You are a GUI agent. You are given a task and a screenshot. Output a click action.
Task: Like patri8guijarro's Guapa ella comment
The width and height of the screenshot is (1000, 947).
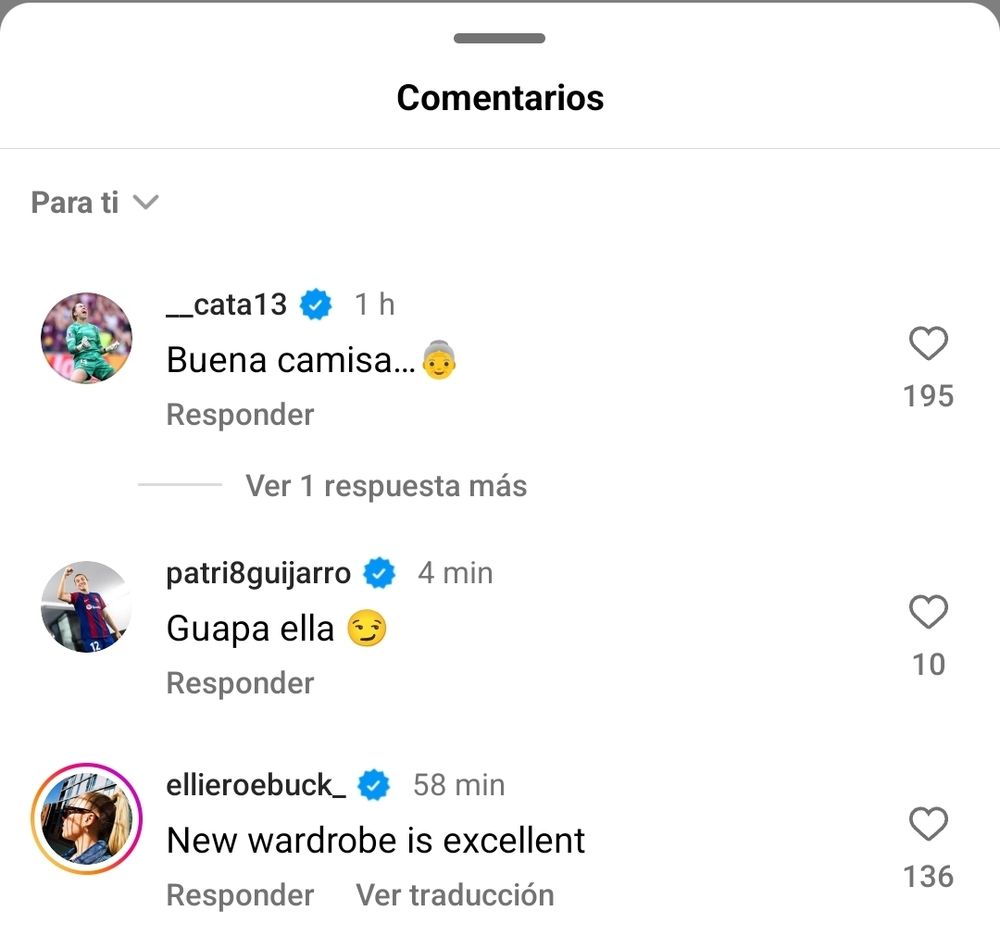tap(928, 612)
